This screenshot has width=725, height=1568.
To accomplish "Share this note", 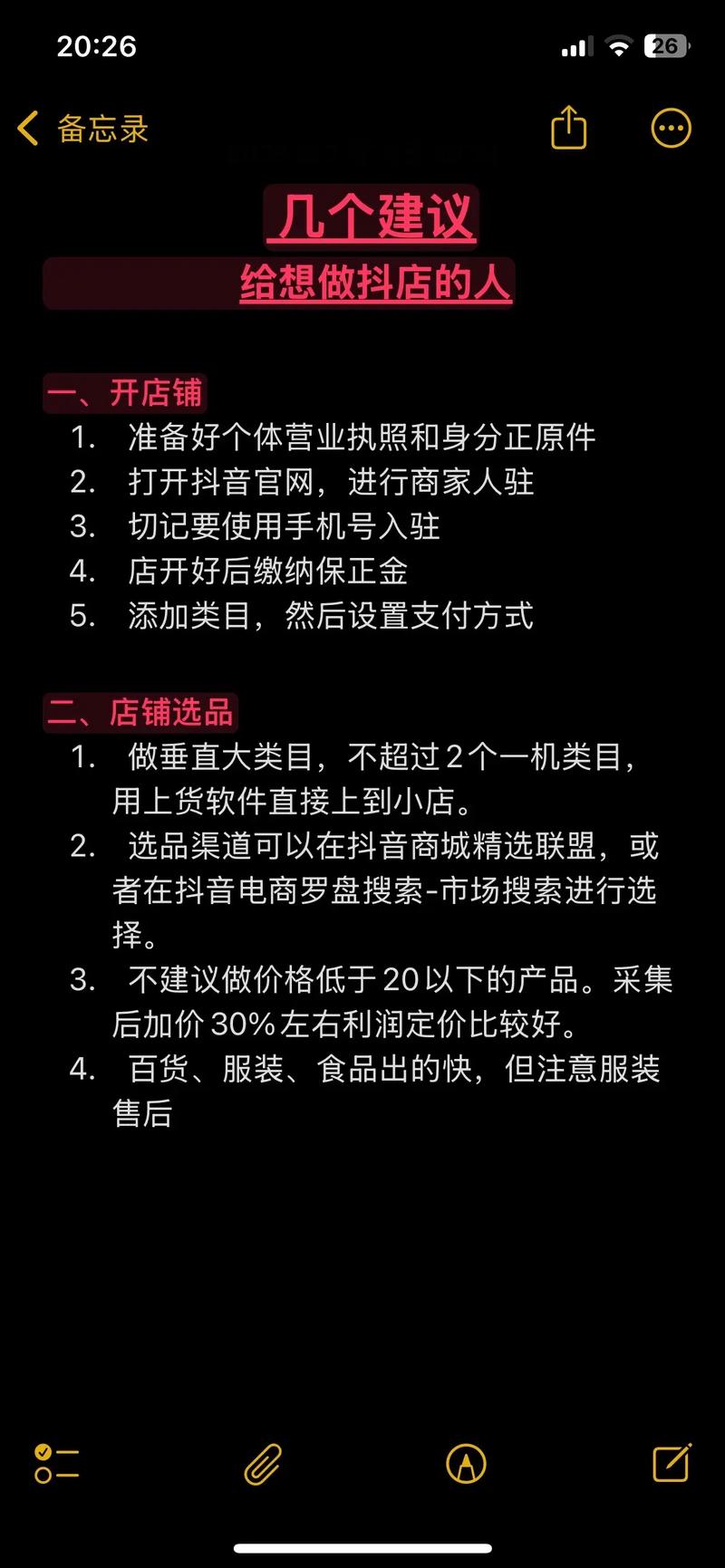I will [569, 128].
